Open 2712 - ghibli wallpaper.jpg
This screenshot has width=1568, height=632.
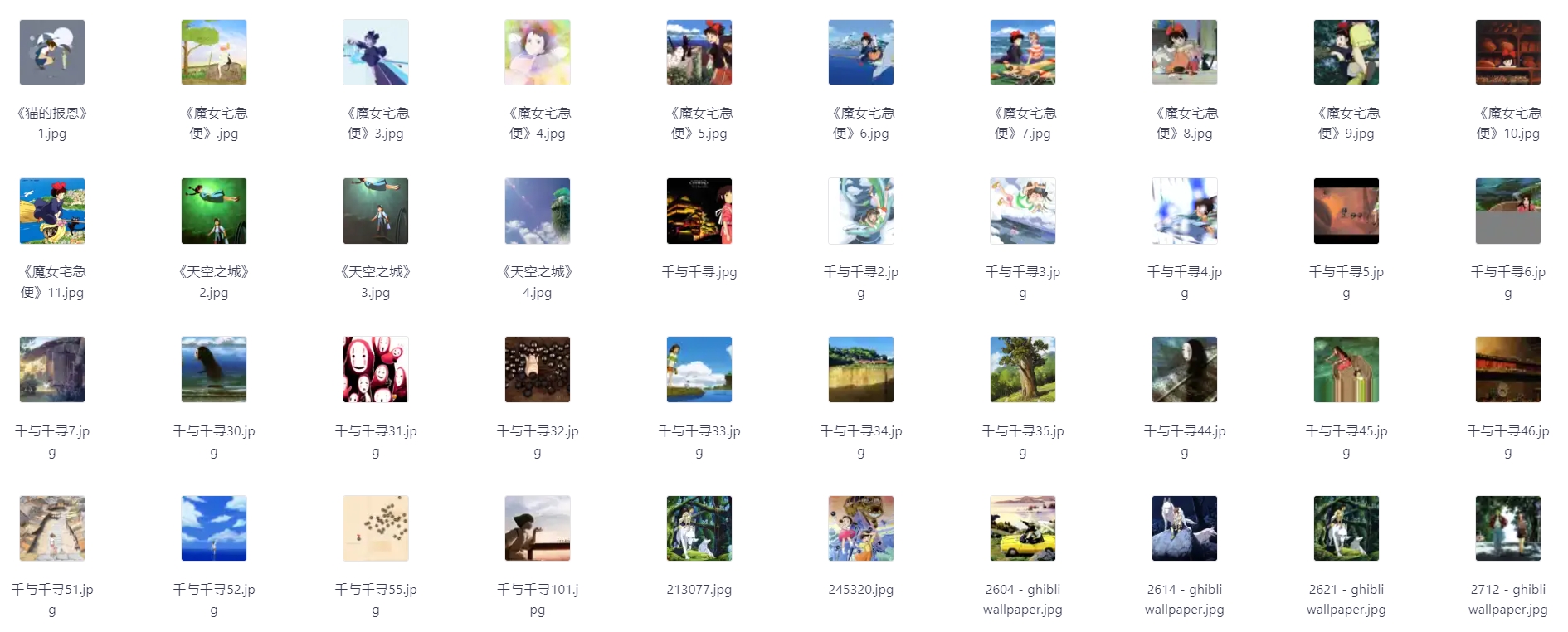[1507, 528]
